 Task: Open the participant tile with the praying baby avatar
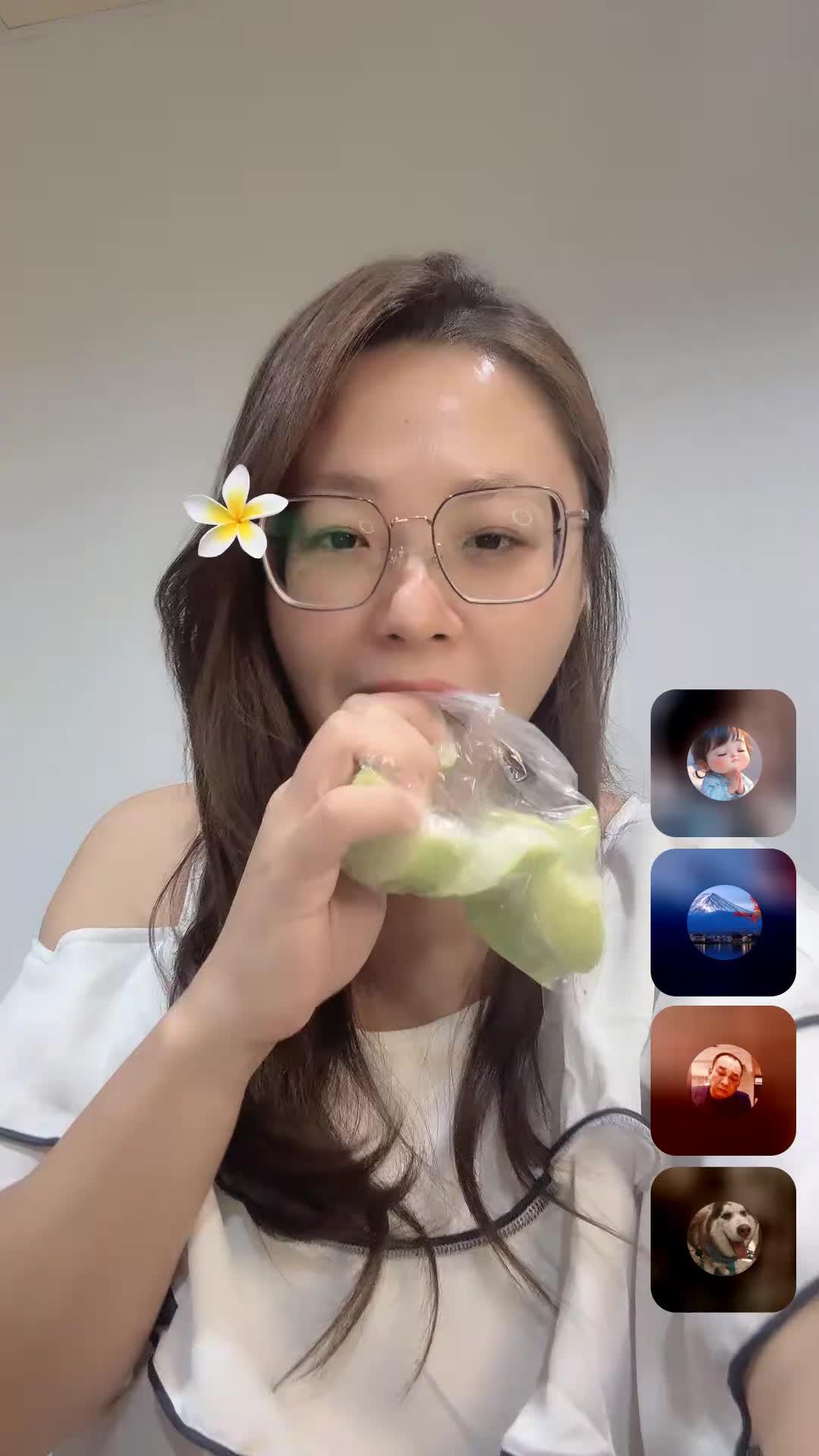(x=723, y=762)
